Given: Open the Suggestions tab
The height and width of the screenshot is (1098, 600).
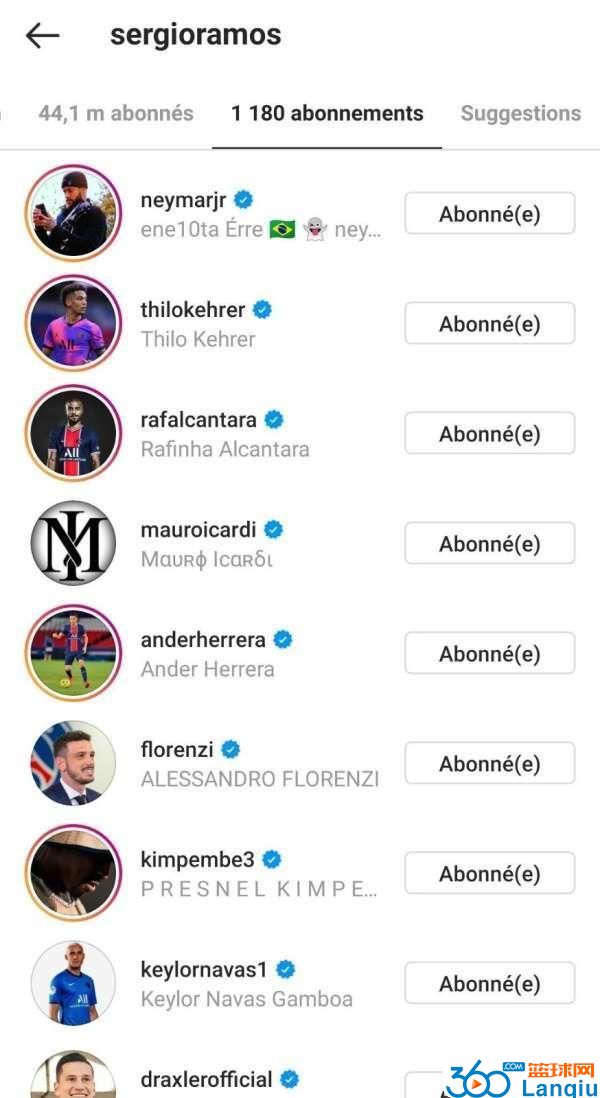Looking at the screenshot, I should 520,113.
